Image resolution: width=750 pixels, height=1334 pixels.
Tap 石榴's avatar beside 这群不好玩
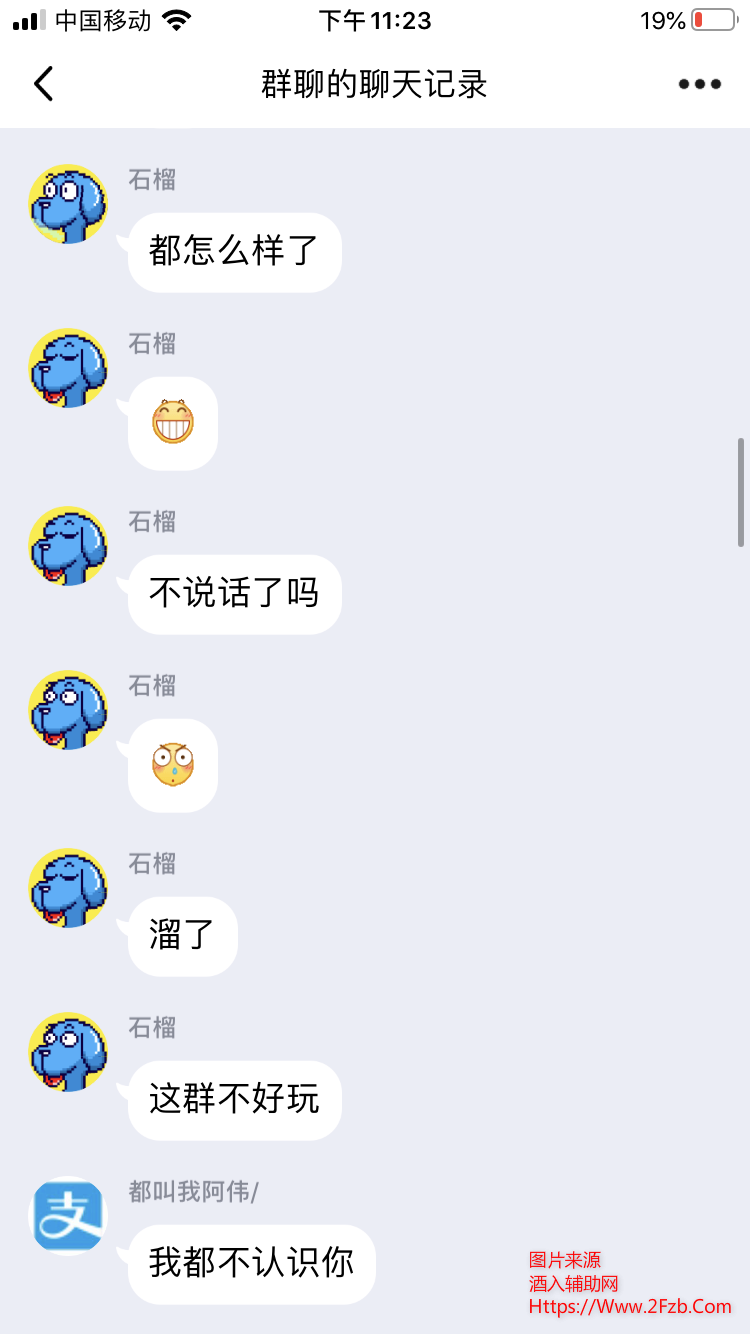pyautogui.click(x=68, y=1052)
